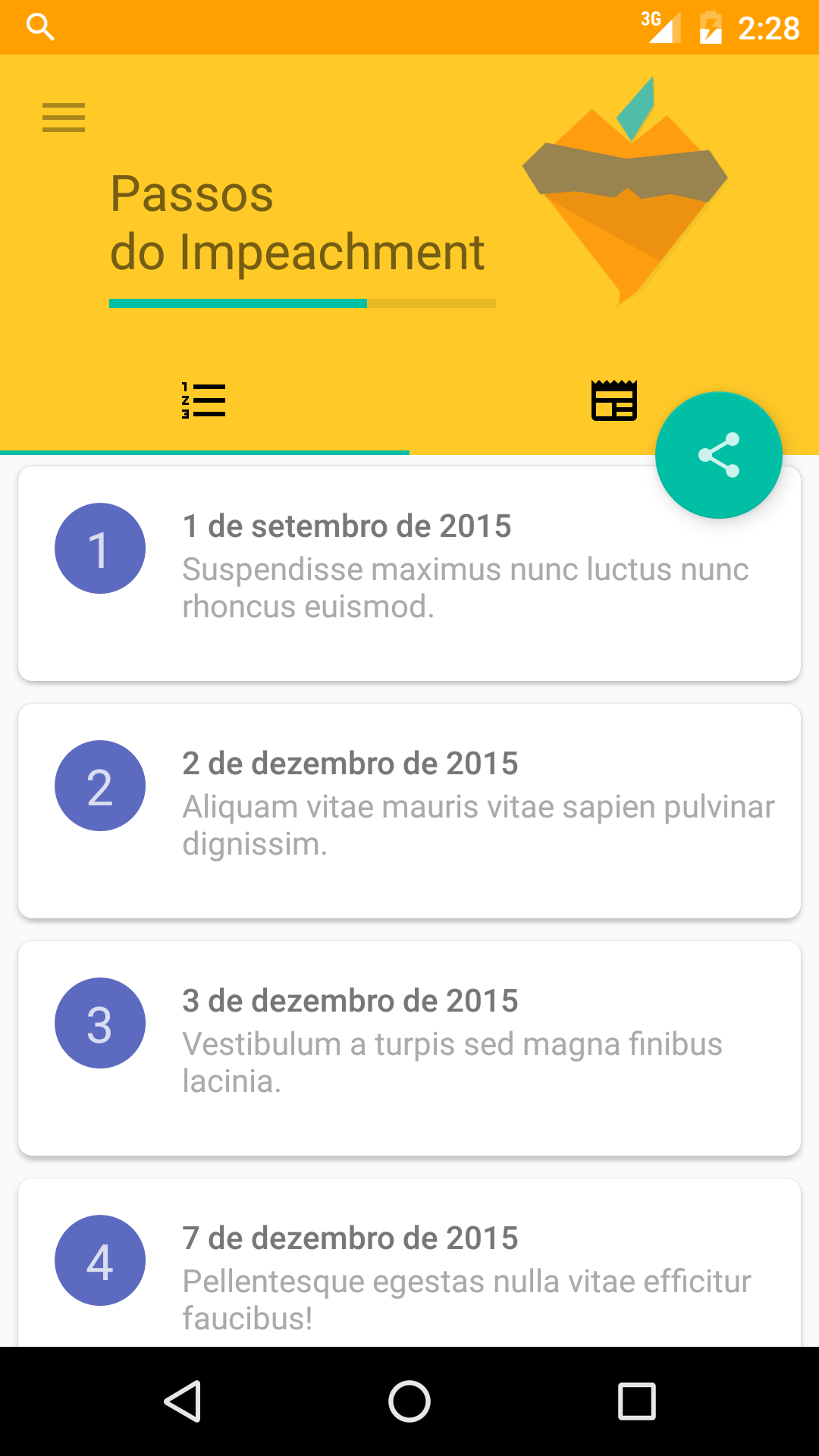Open recent apps from the navigation bar
This screenshot has height=1456, width=819.
click(636, 1401)
